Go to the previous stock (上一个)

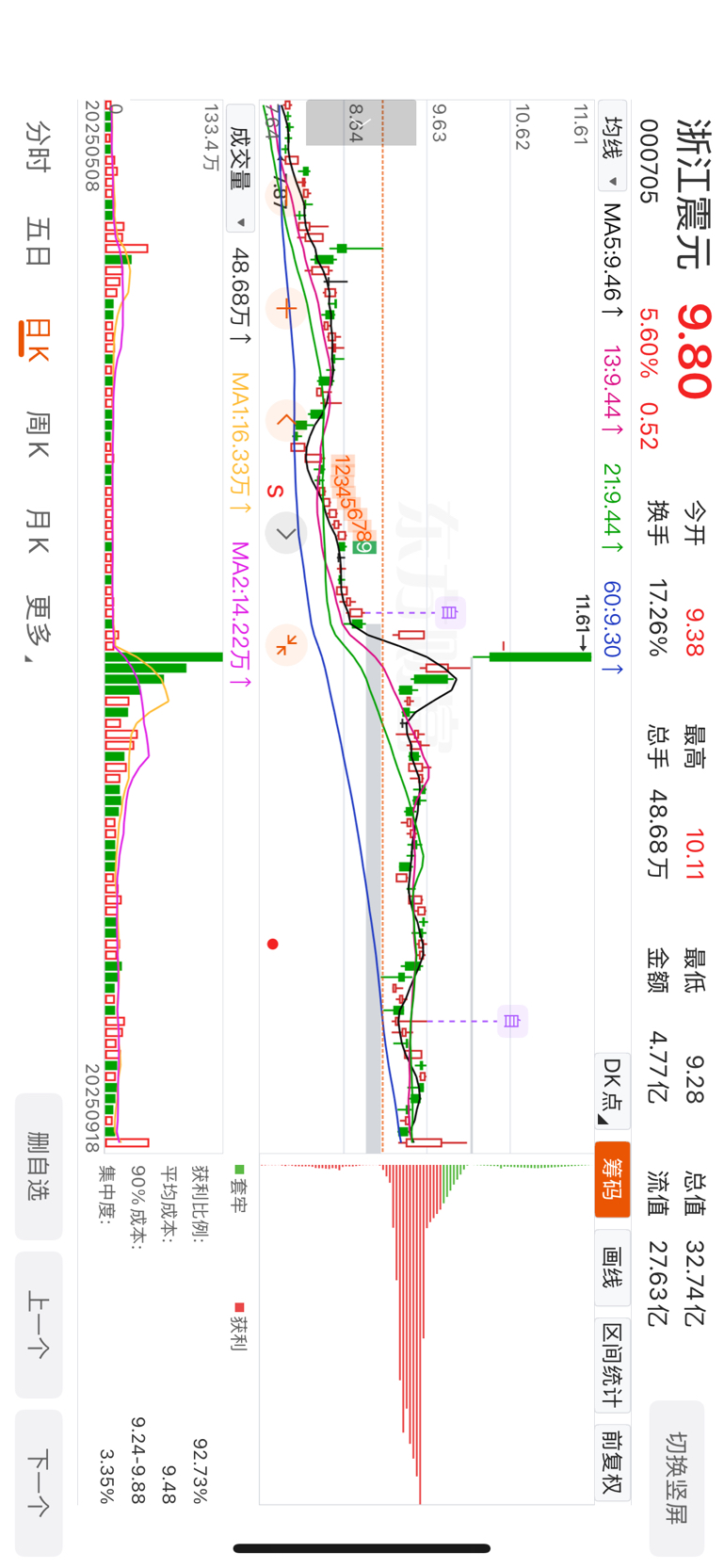[39, 1324]
